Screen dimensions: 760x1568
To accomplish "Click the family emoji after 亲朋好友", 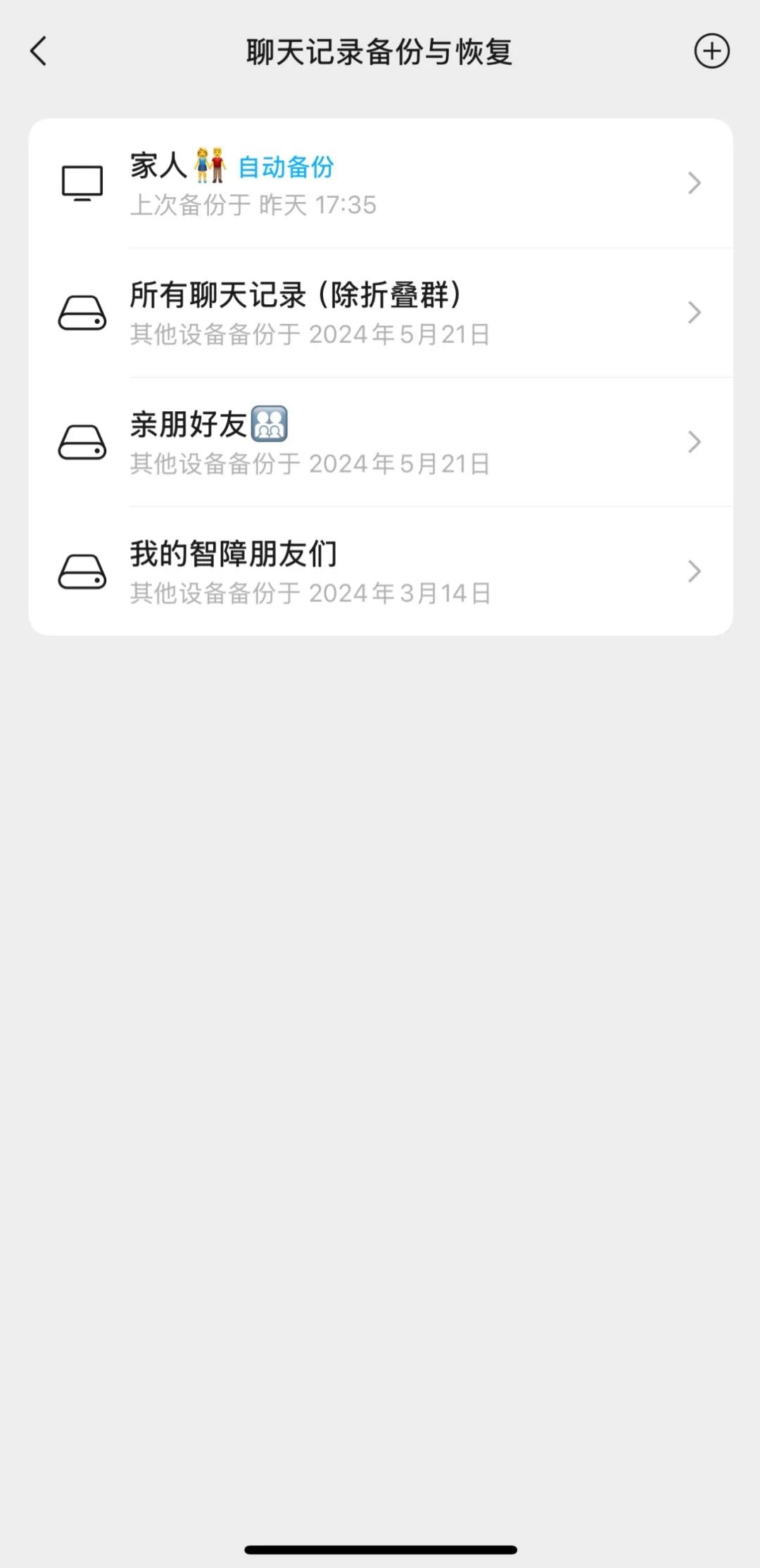I will click(x=273, y=425).
